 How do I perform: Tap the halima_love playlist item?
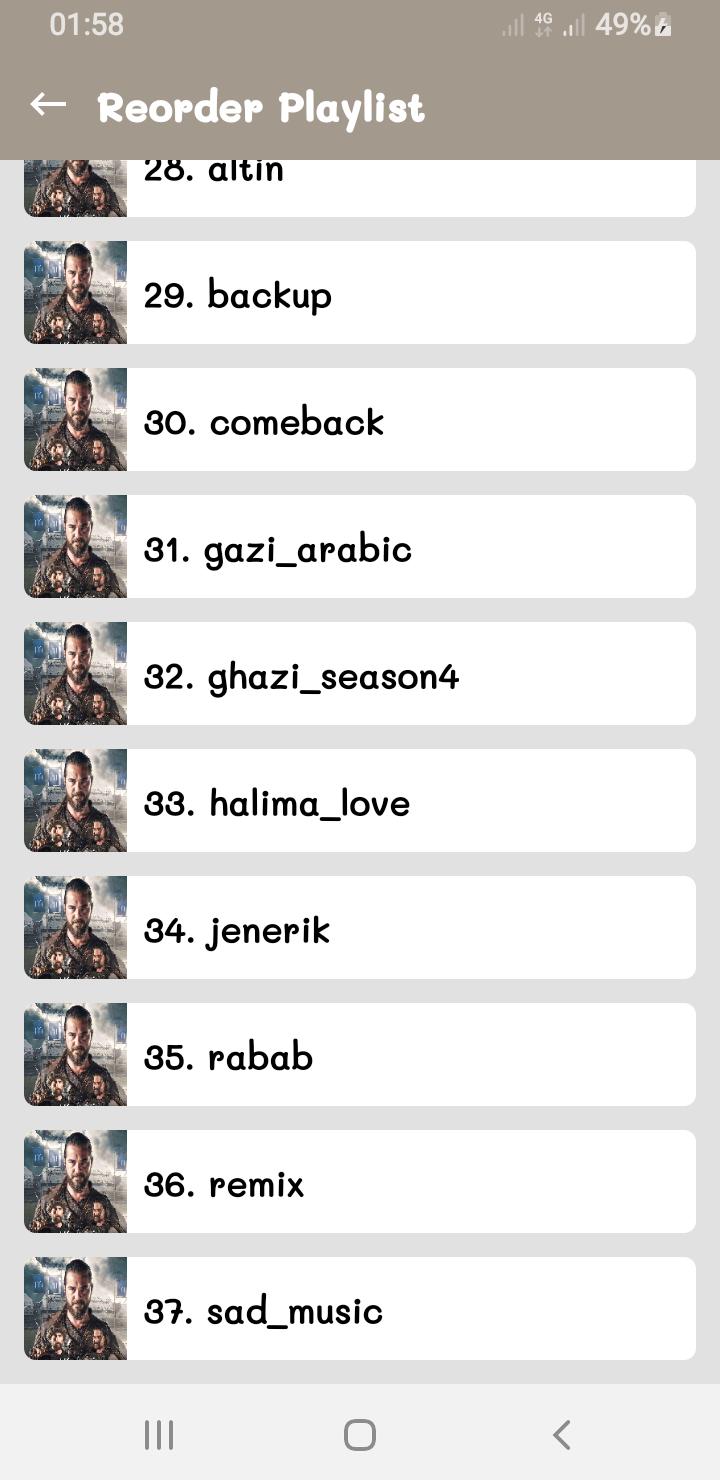tap(360, 801)
